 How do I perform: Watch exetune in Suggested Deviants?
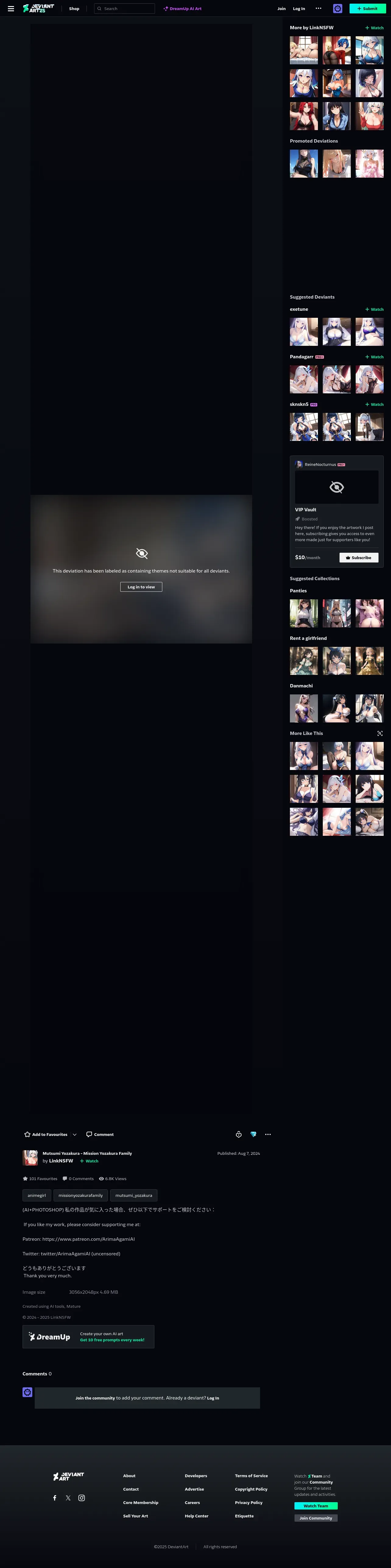click(x=374, y=309)
